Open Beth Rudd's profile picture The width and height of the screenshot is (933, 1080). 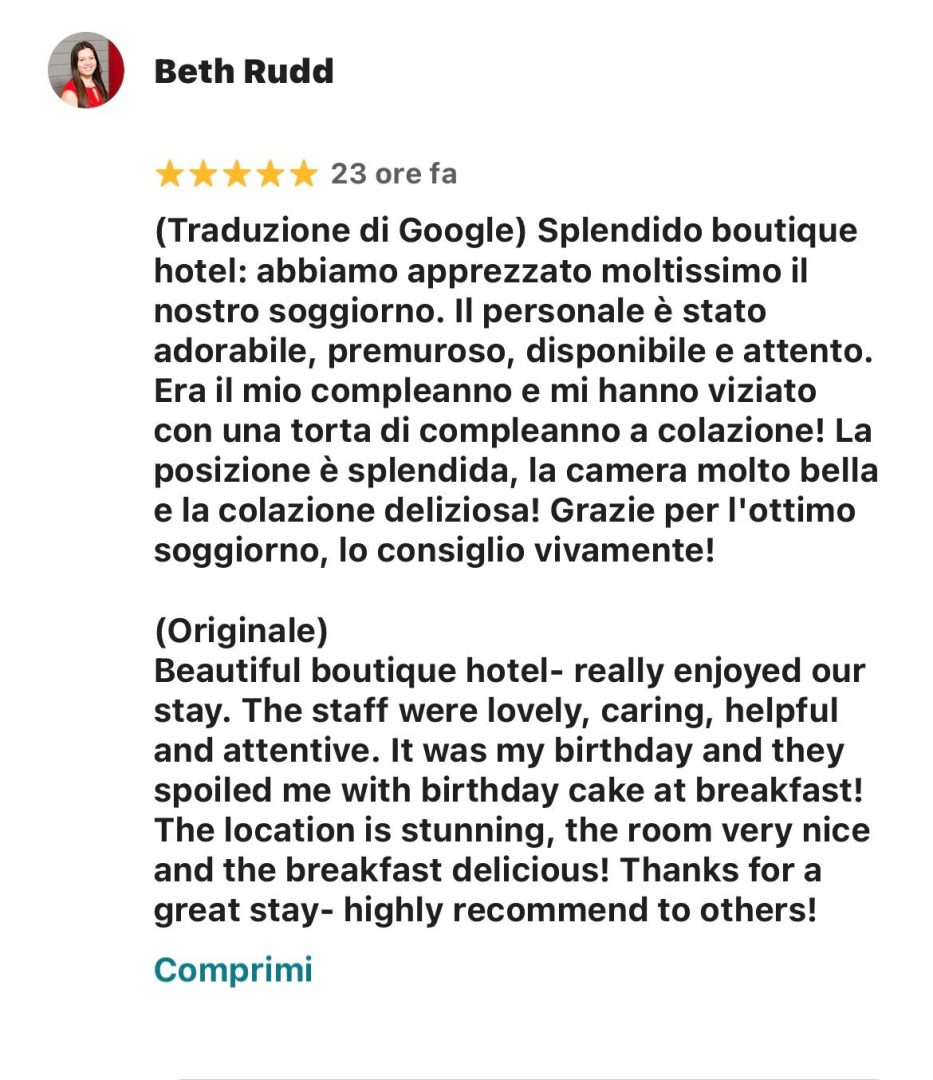(86, 71)
